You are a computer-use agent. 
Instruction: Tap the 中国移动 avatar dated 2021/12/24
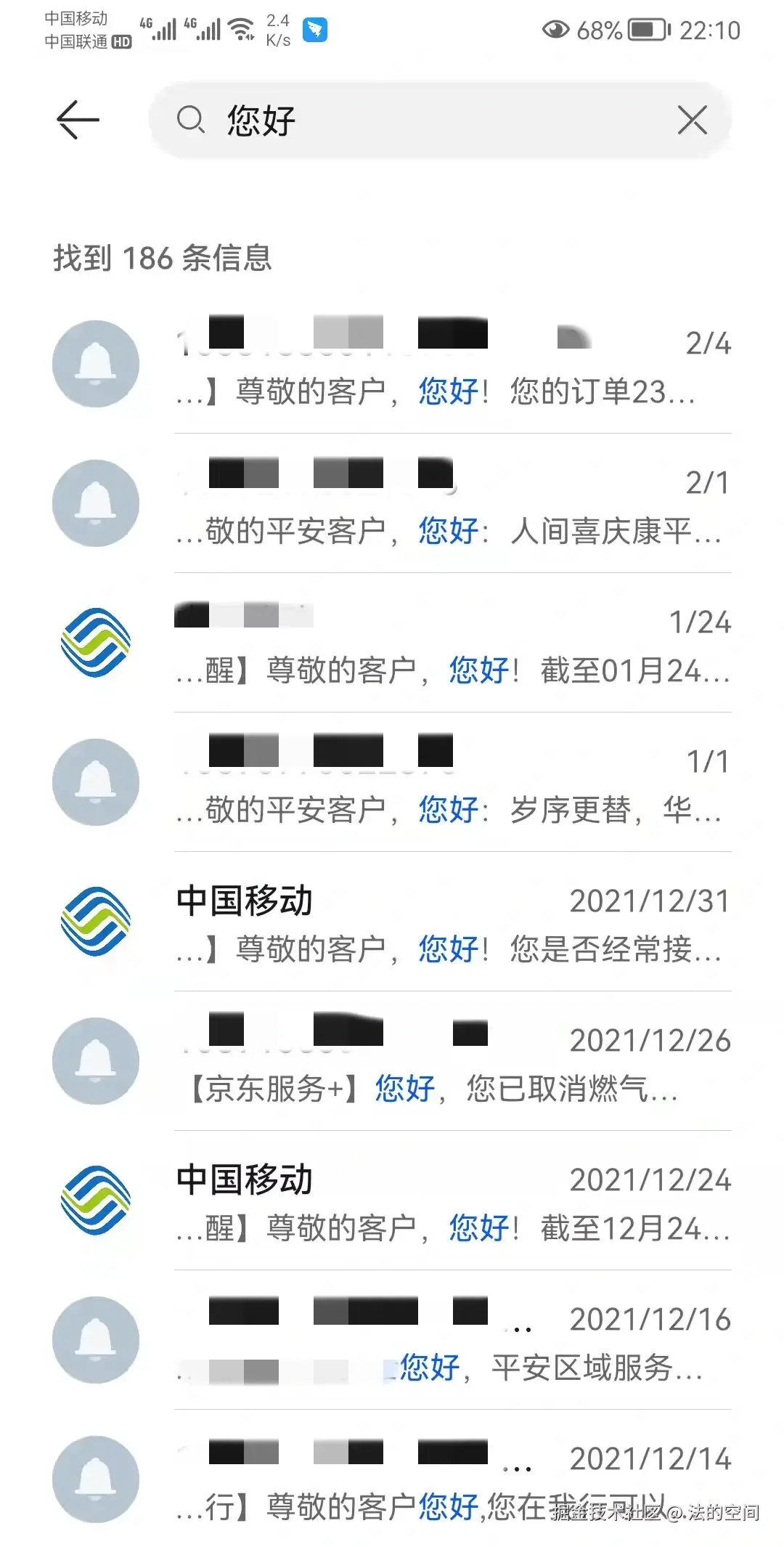pos(95,1202)
